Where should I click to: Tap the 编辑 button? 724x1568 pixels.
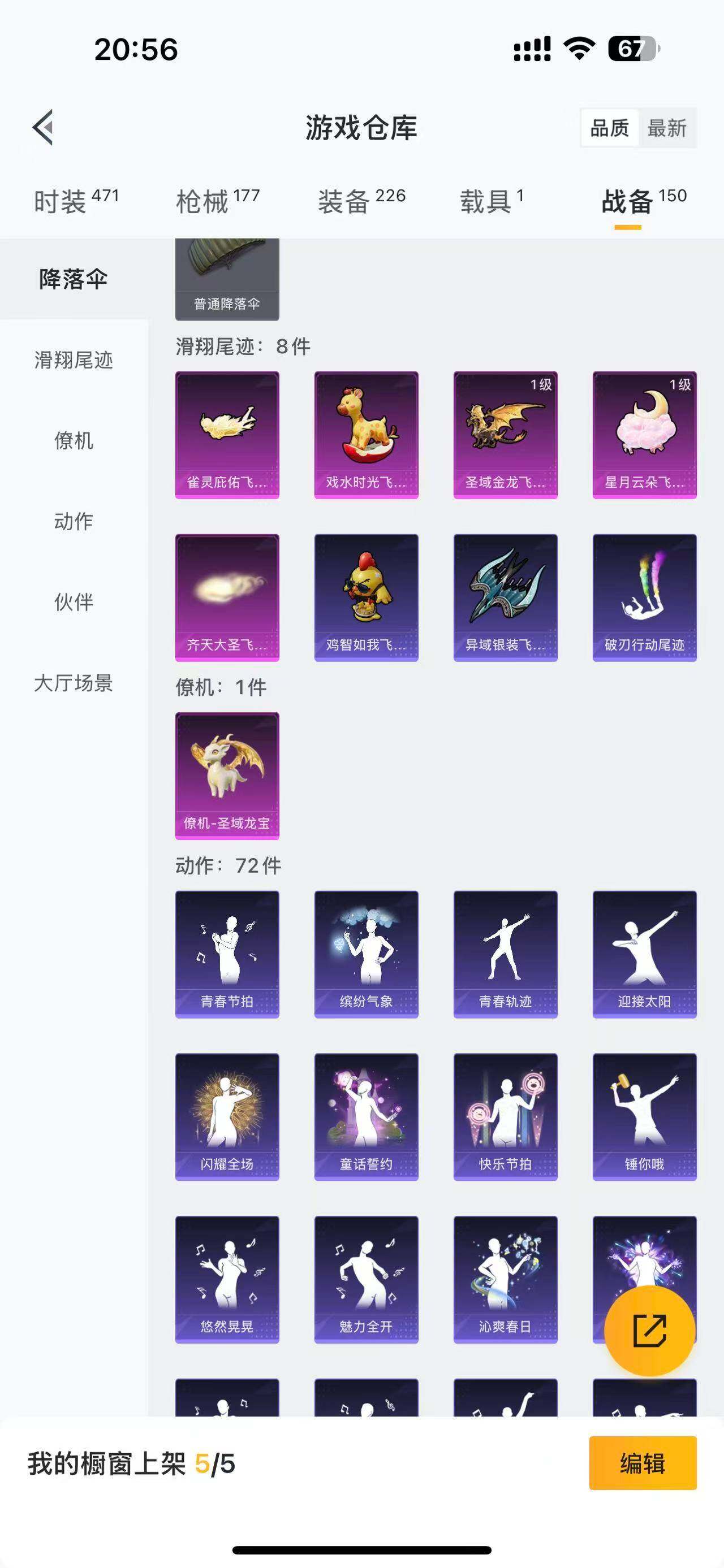[x=643, y=1463]
